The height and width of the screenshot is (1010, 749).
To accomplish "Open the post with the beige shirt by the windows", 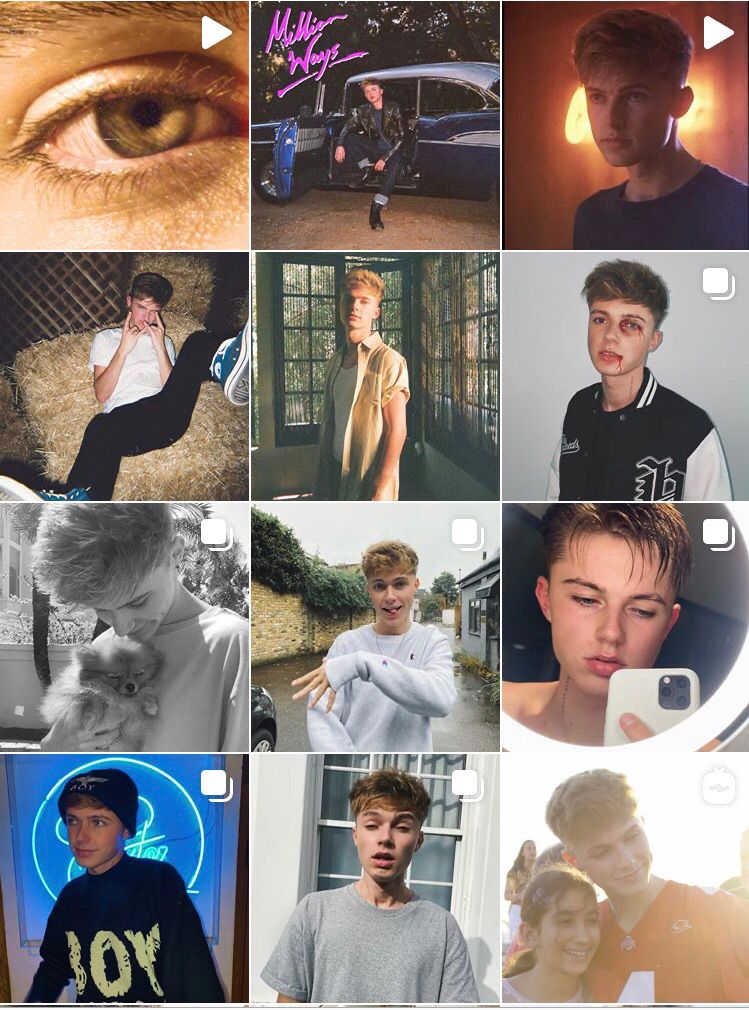I will [375, 376].
